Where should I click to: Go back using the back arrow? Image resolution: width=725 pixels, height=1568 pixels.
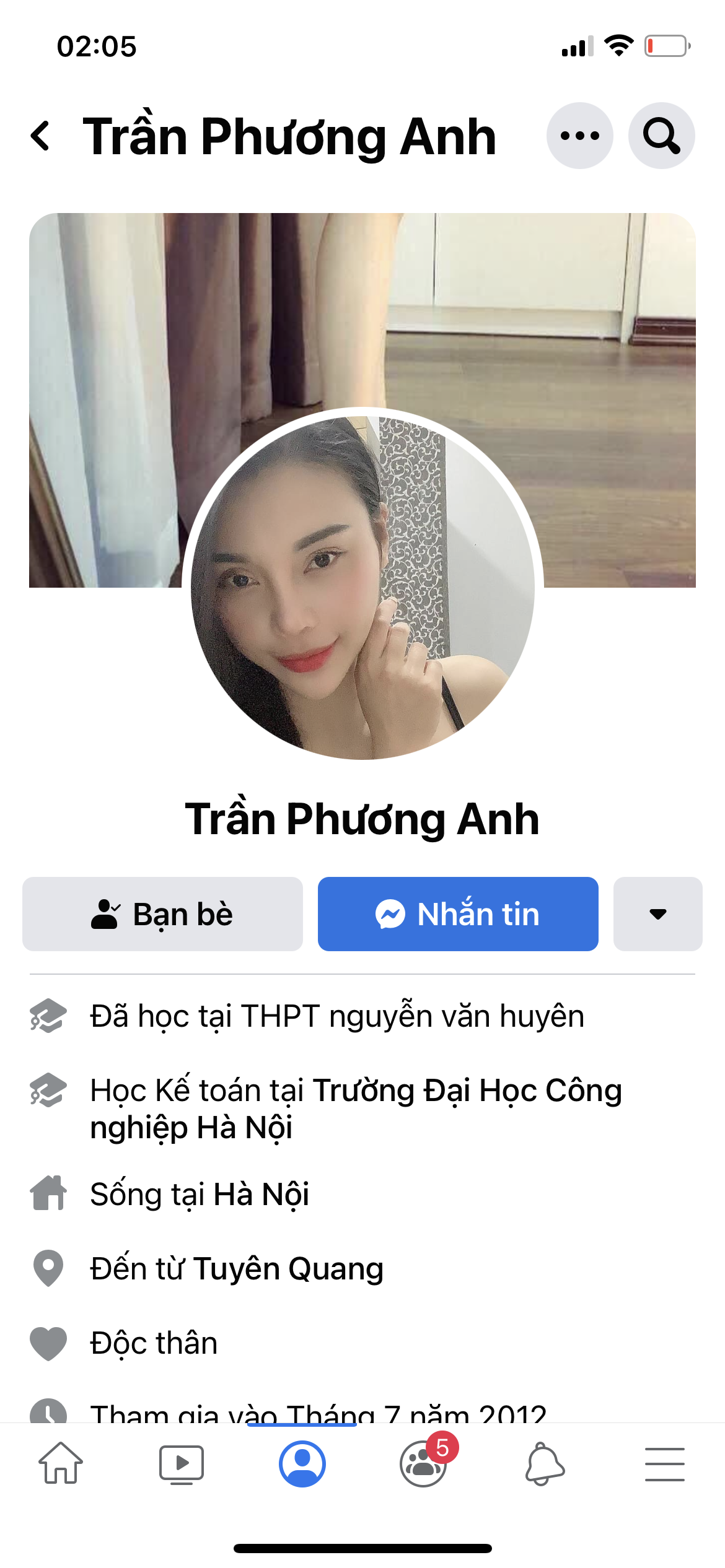[x=41, y=136]
